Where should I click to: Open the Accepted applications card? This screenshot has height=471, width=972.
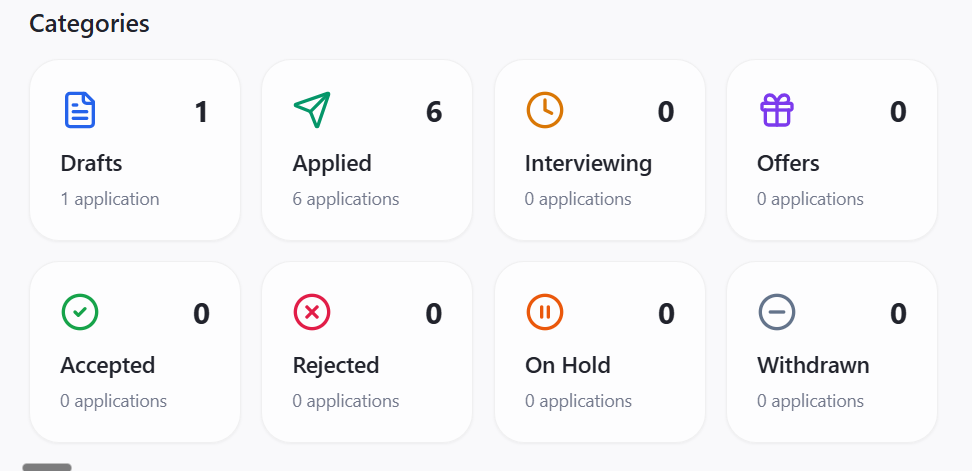click(134, 352)
